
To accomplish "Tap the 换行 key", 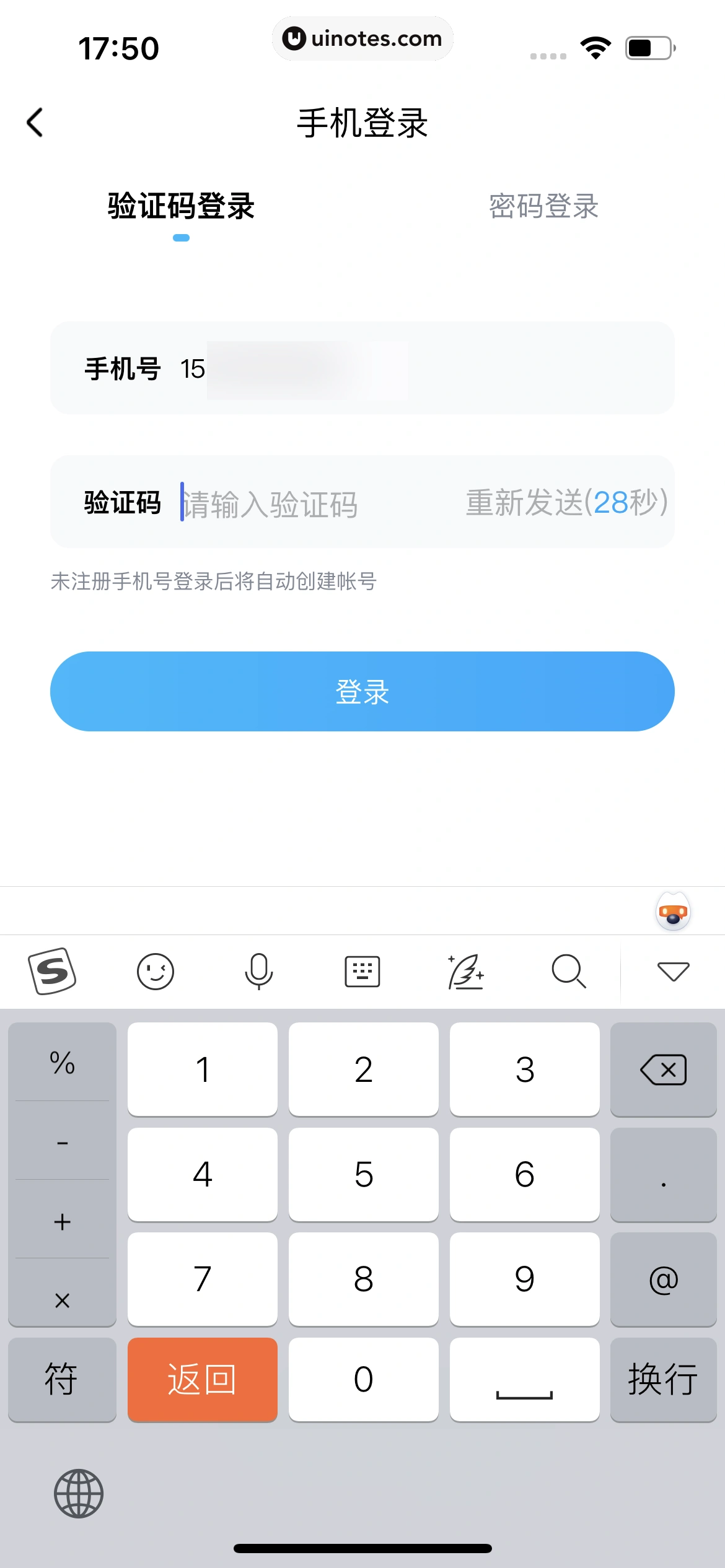I will click(x=663, y=1380).
